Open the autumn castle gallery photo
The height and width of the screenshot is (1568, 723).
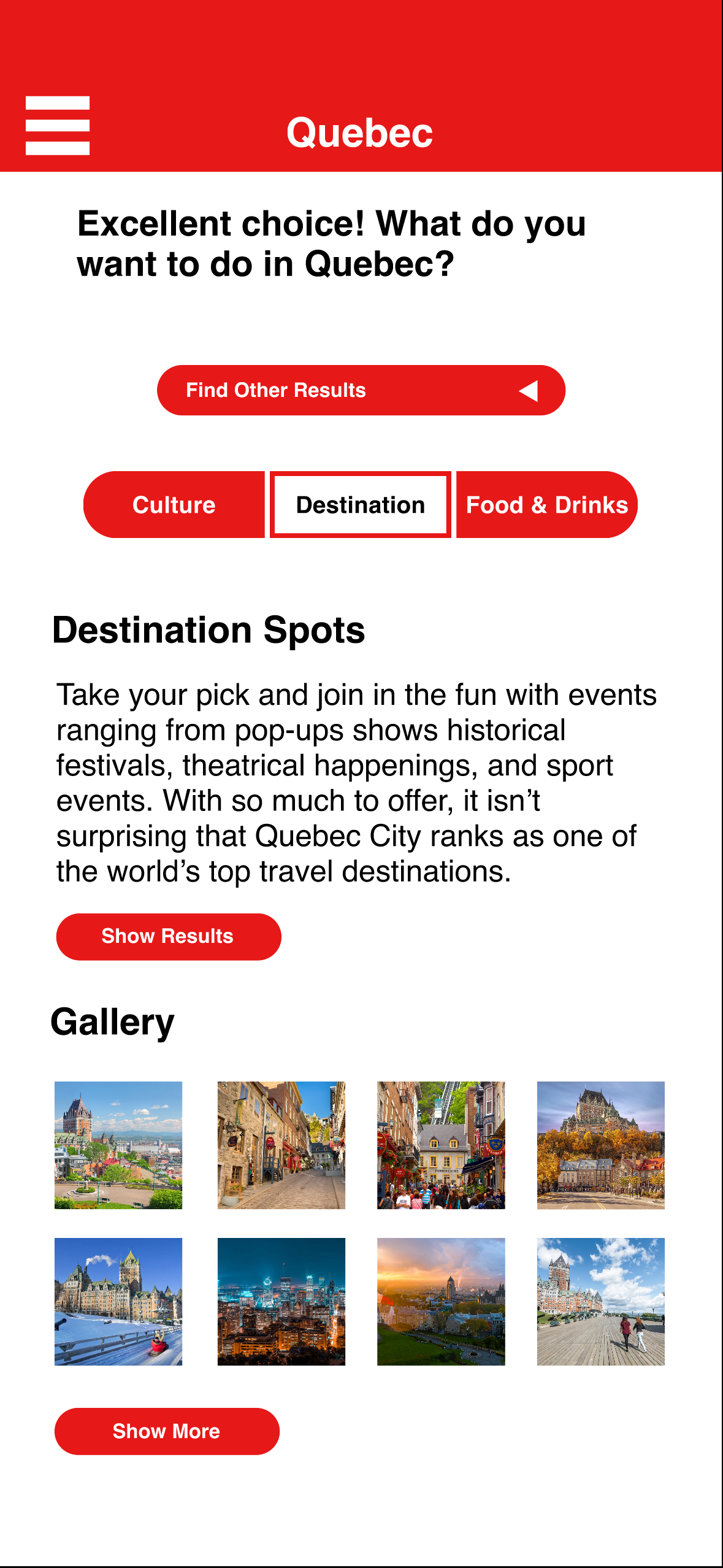(600, 1145)
